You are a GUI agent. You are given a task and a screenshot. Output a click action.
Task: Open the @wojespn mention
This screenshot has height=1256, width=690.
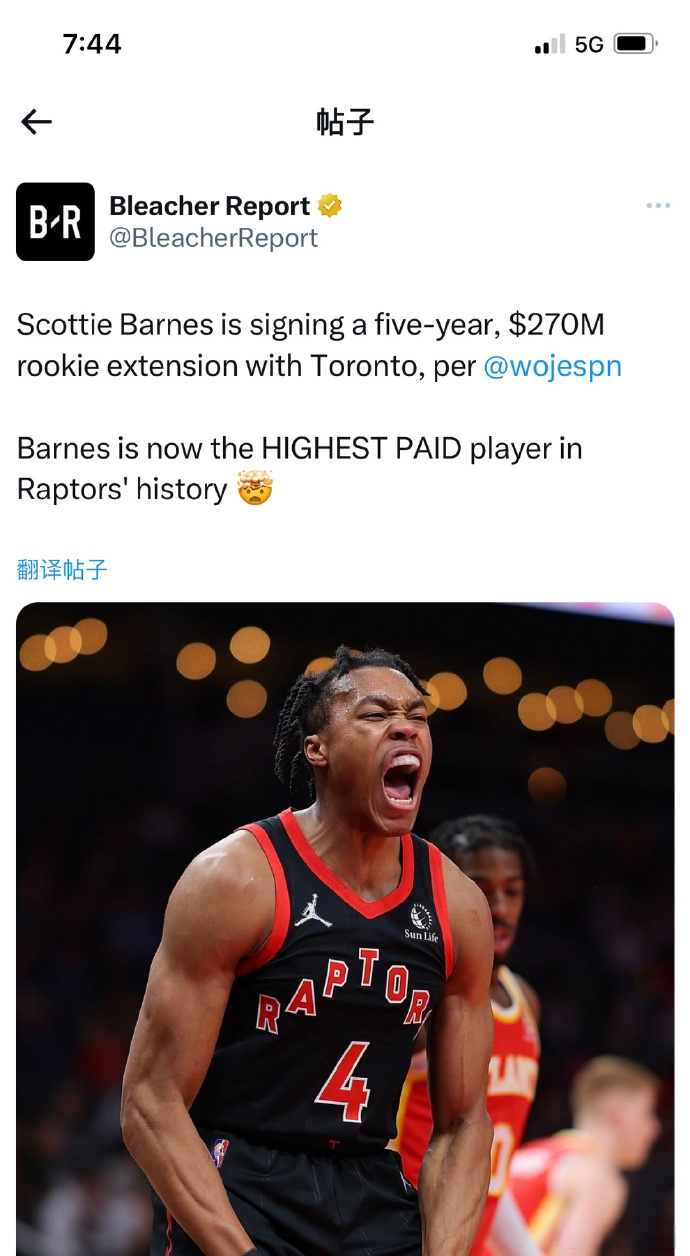552,366
